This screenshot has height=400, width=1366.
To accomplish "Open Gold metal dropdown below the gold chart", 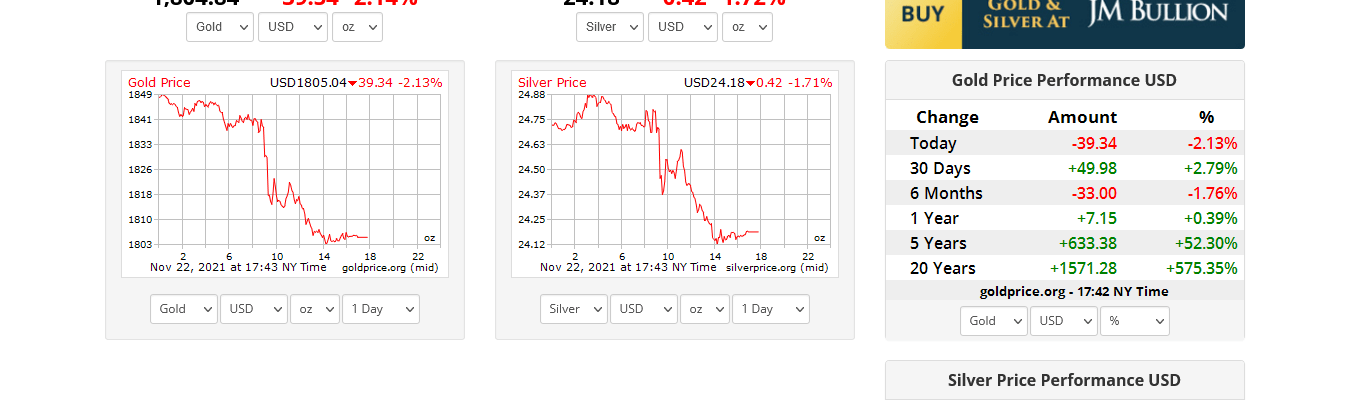I will (183, 309).
